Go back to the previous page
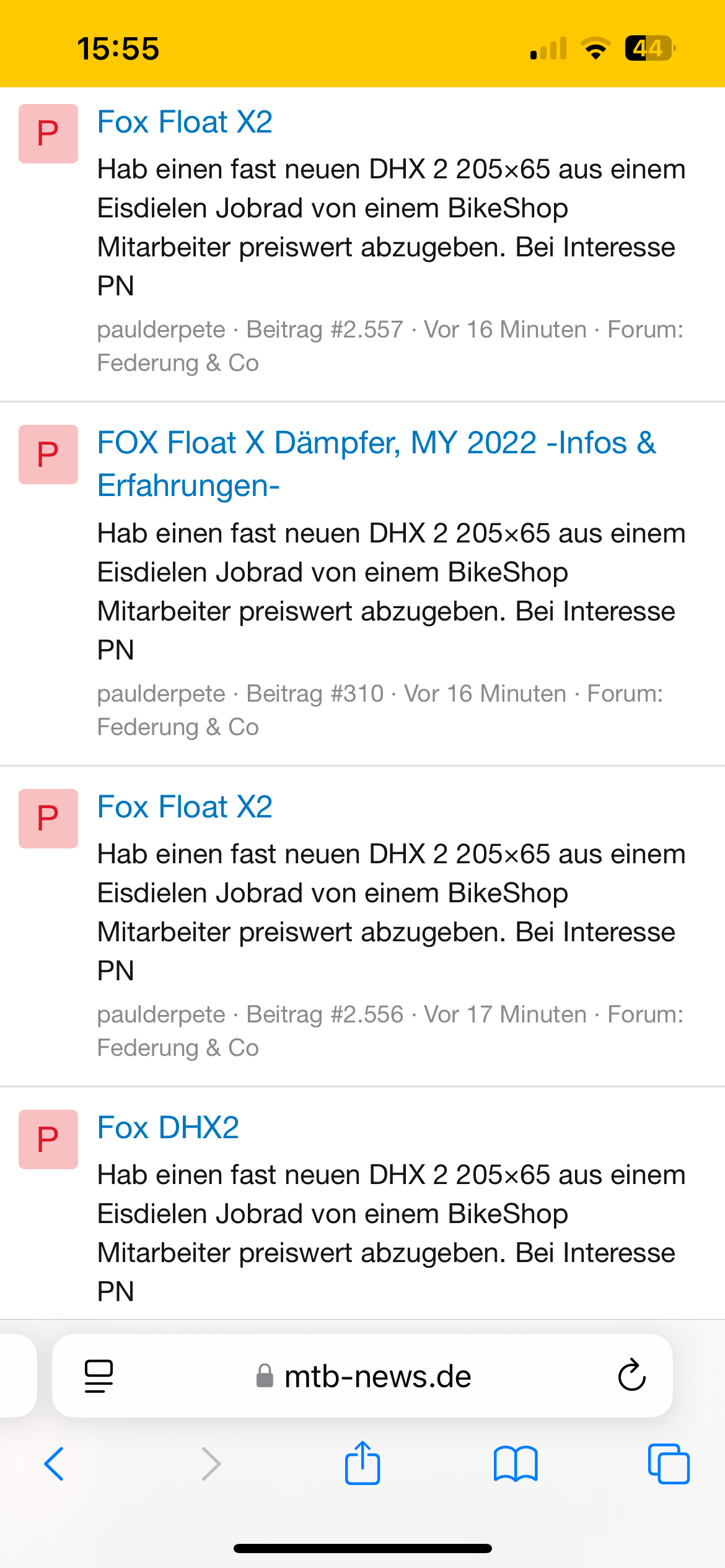 click(55, 1464)
